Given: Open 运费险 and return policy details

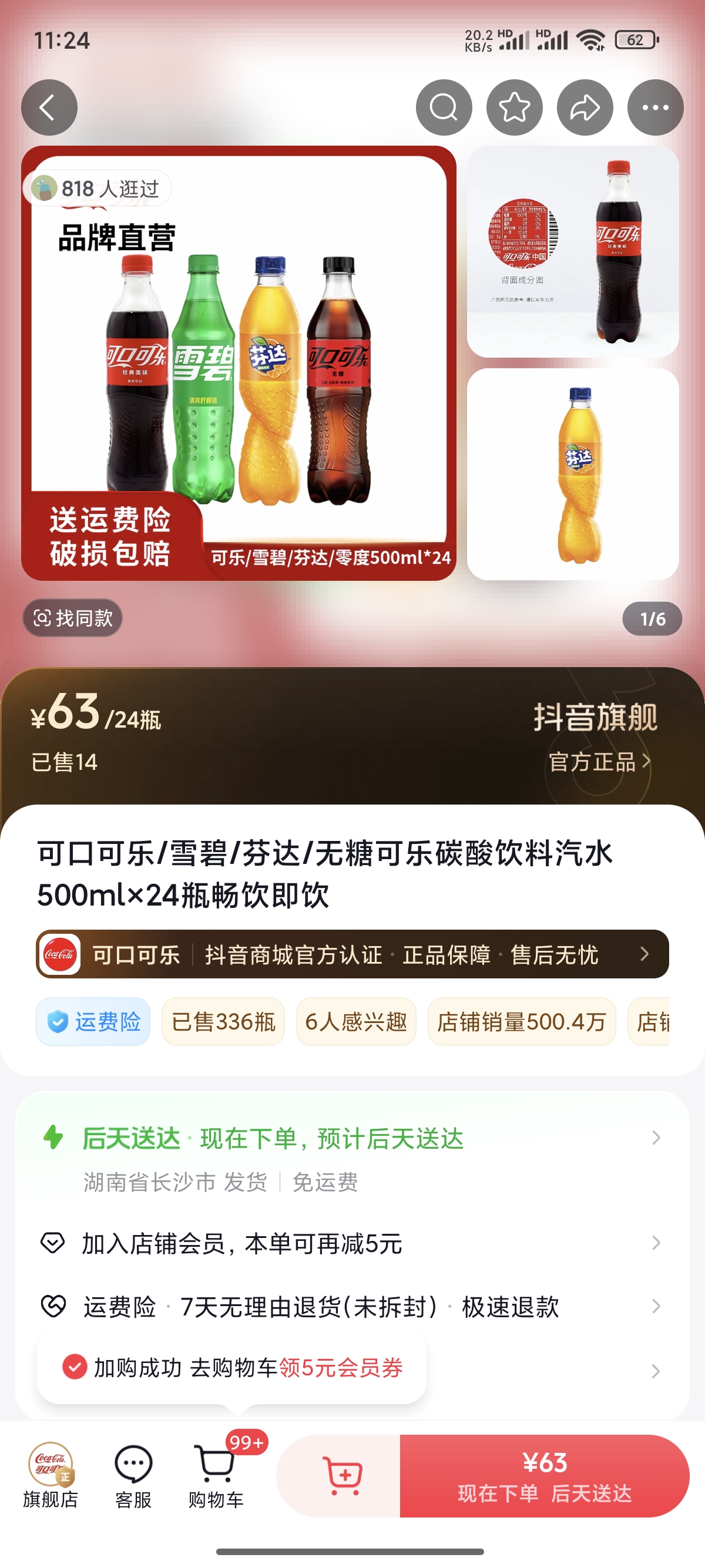Looking at the screenshot, I should 352,1306.
